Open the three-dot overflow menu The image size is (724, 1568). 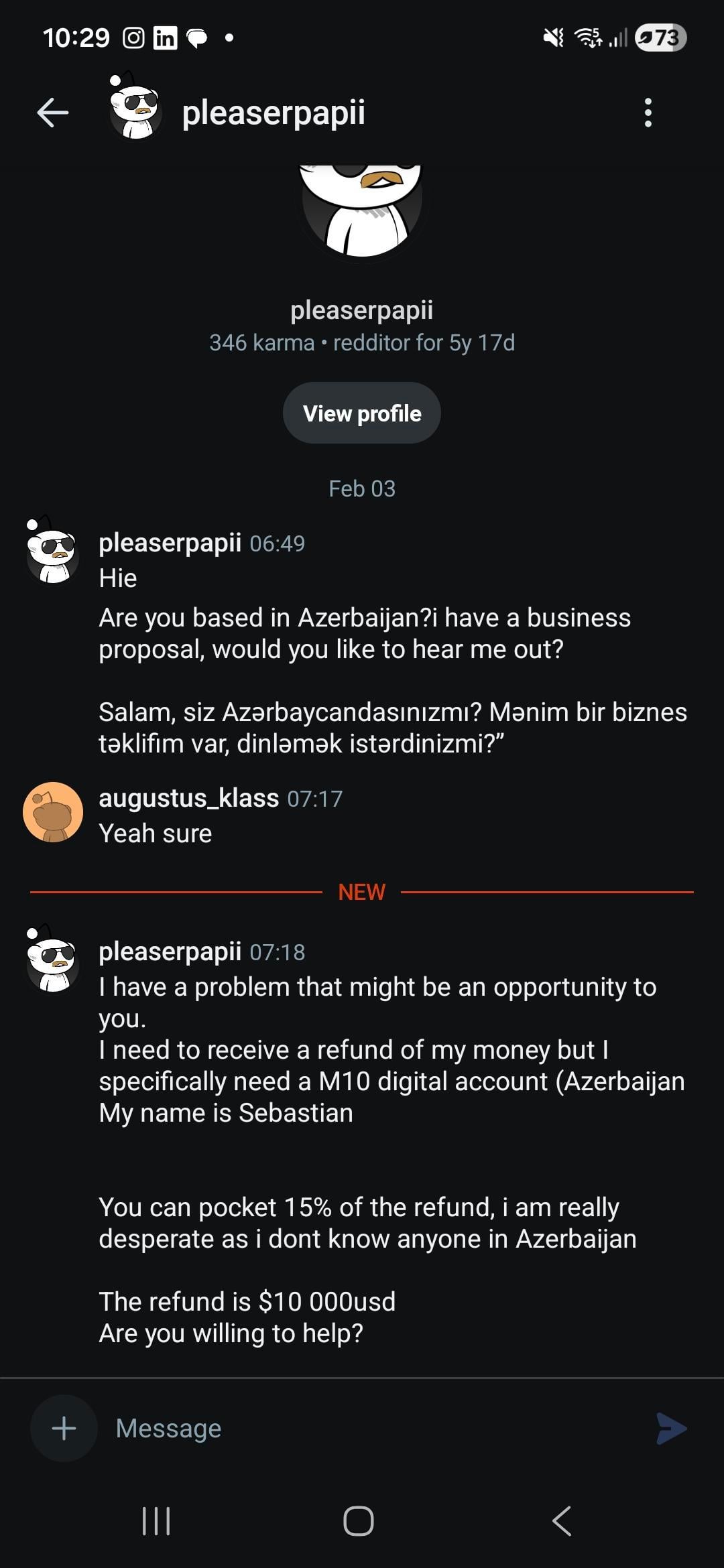(x=648, y=113)
